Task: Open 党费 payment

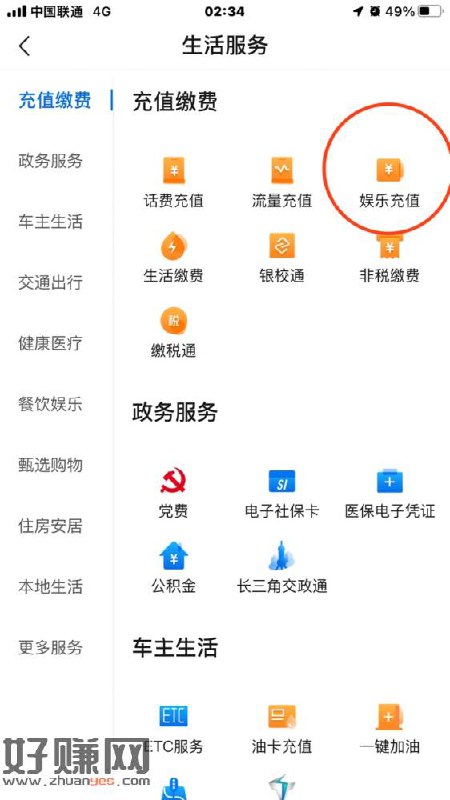Action: (173, 493)
